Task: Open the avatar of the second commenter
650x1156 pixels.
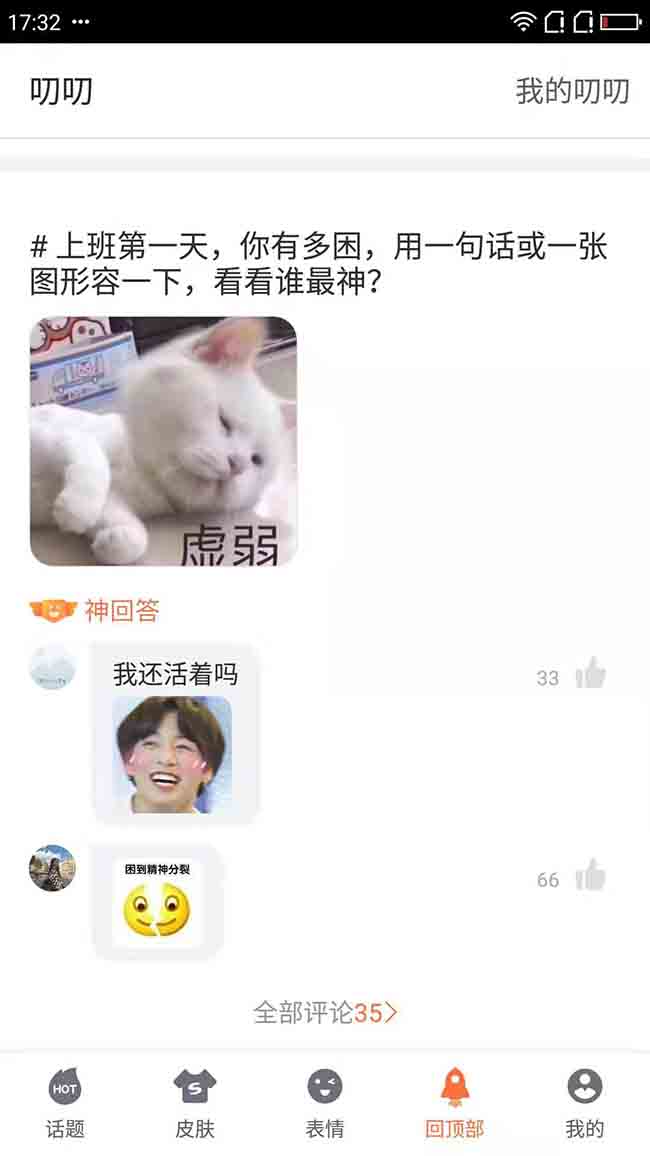Action: [52, 867]
